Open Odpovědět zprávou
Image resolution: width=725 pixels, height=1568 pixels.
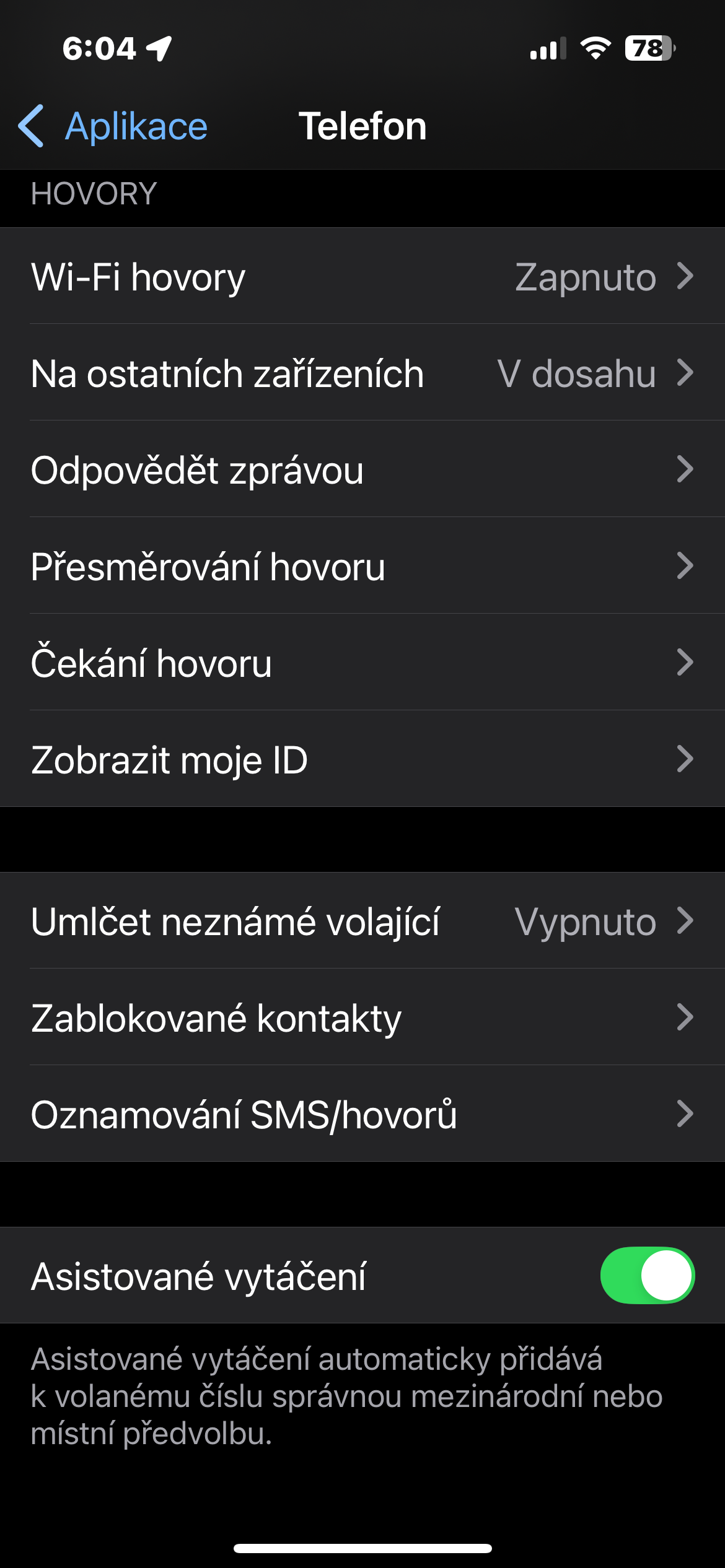pos(362,469)
